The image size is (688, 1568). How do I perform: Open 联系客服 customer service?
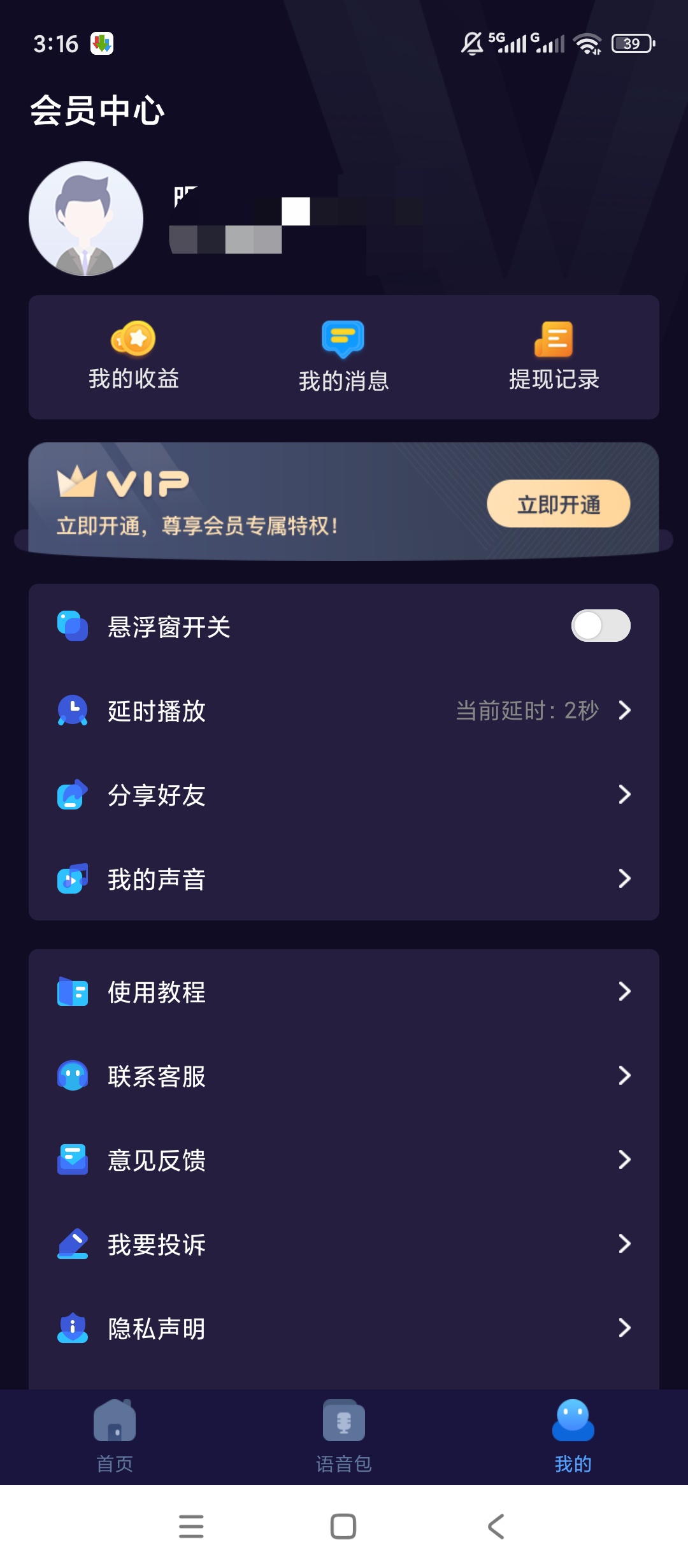coord(344,1075)
